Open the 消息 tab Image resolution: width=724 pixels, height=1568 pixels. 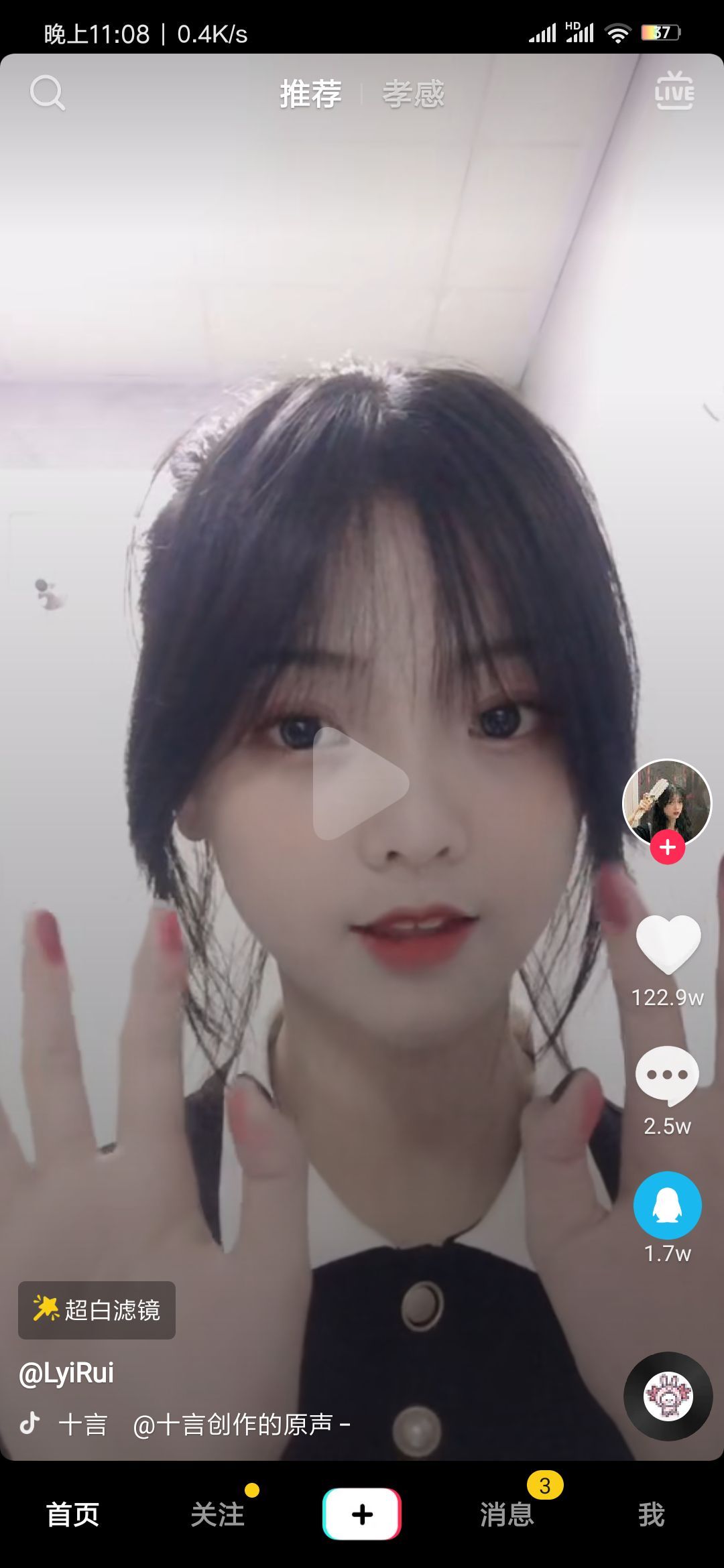point(507,1514)
